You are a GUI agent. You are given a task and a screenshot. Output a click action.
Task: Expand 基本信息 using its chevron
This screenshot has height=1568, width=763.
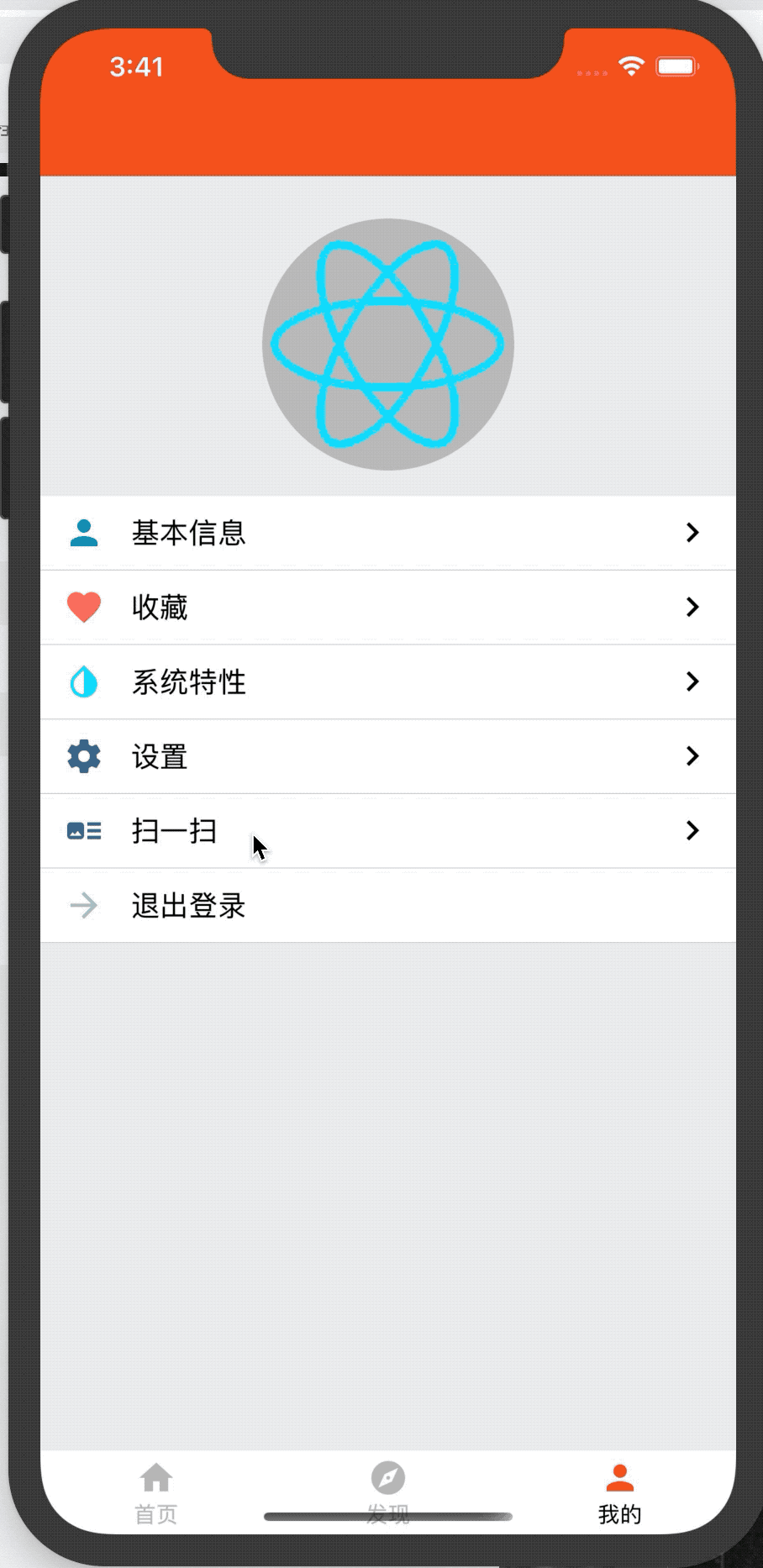[692, 533]
